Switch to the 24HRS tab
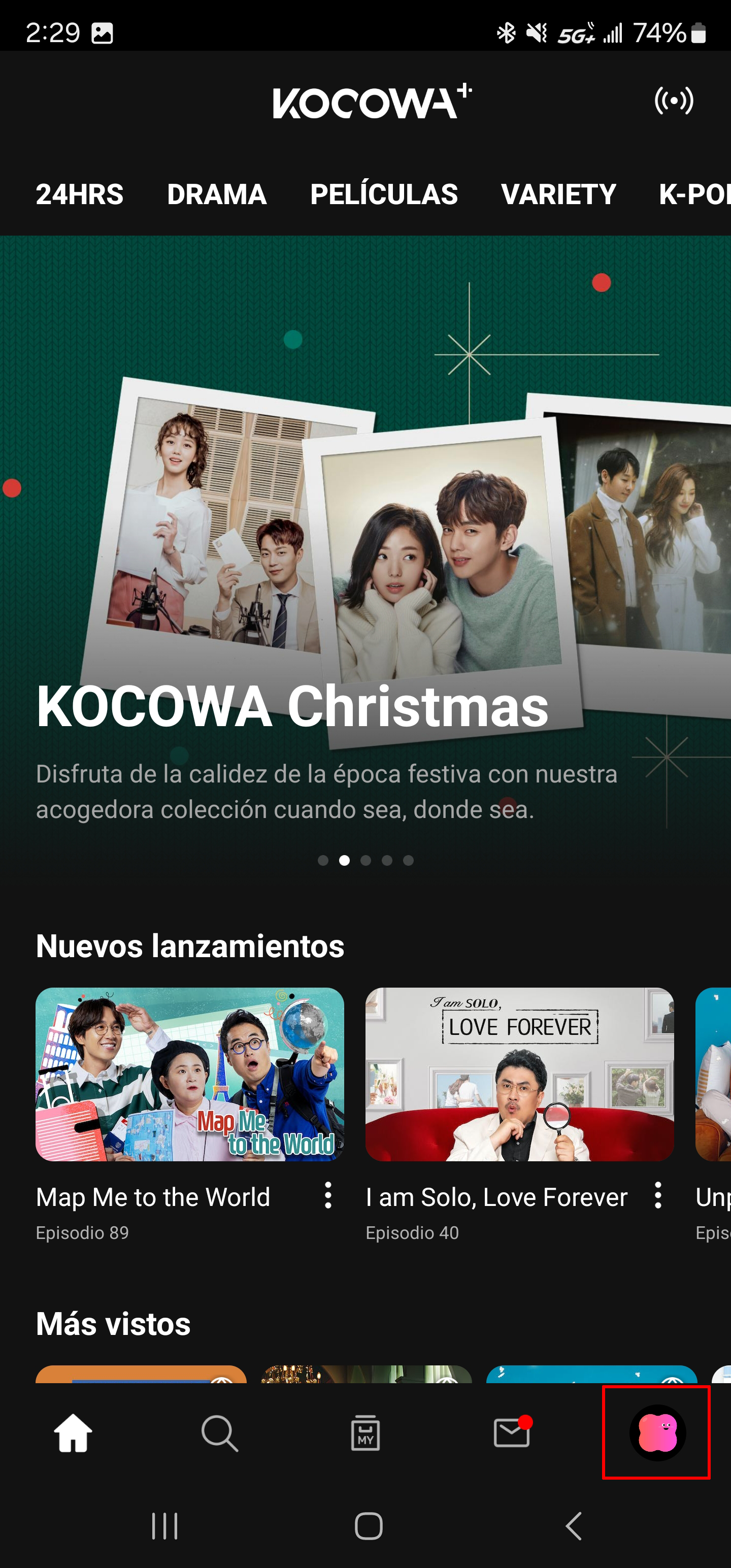The image size is (731, 1568). coord(80,195)
